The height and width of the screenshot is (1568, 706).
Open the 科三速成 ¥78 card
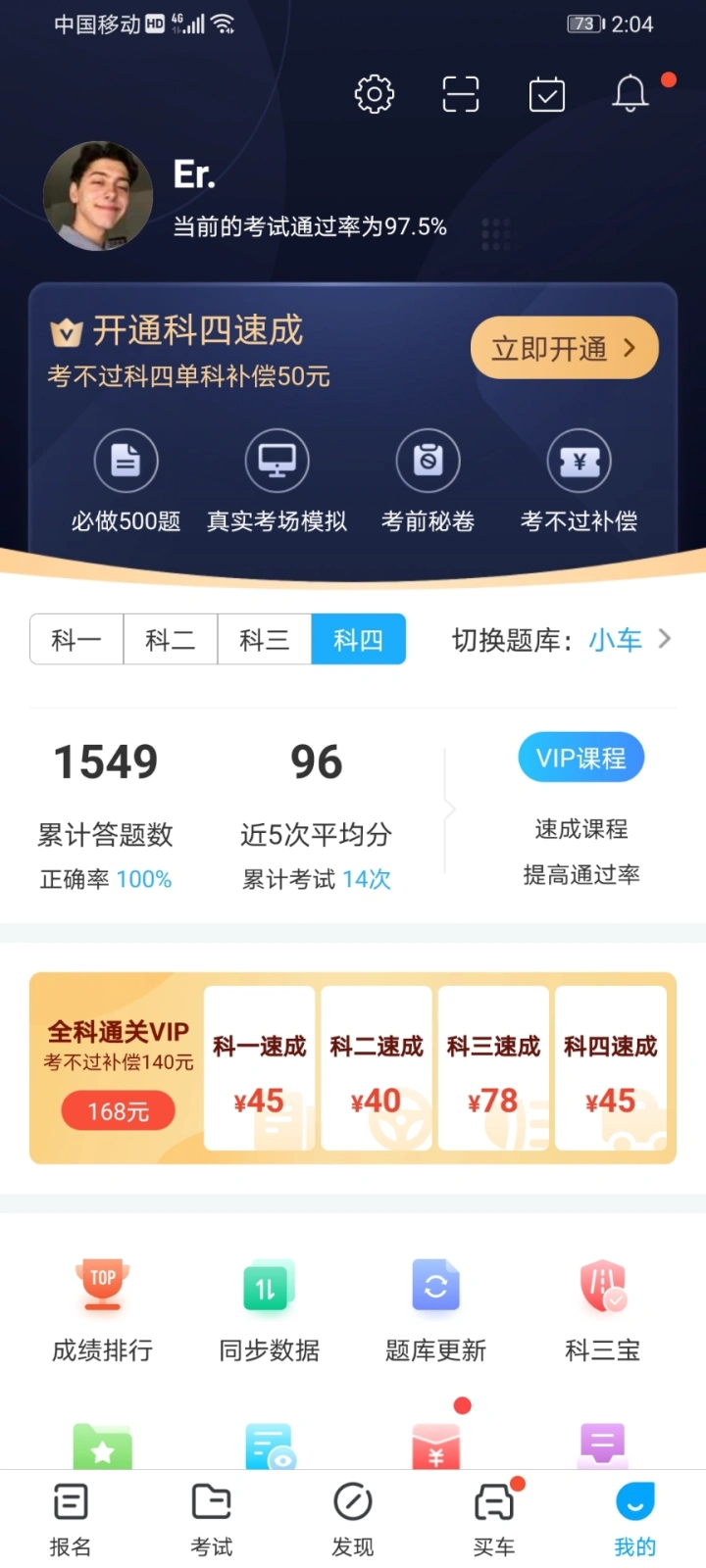[493, 1068]
